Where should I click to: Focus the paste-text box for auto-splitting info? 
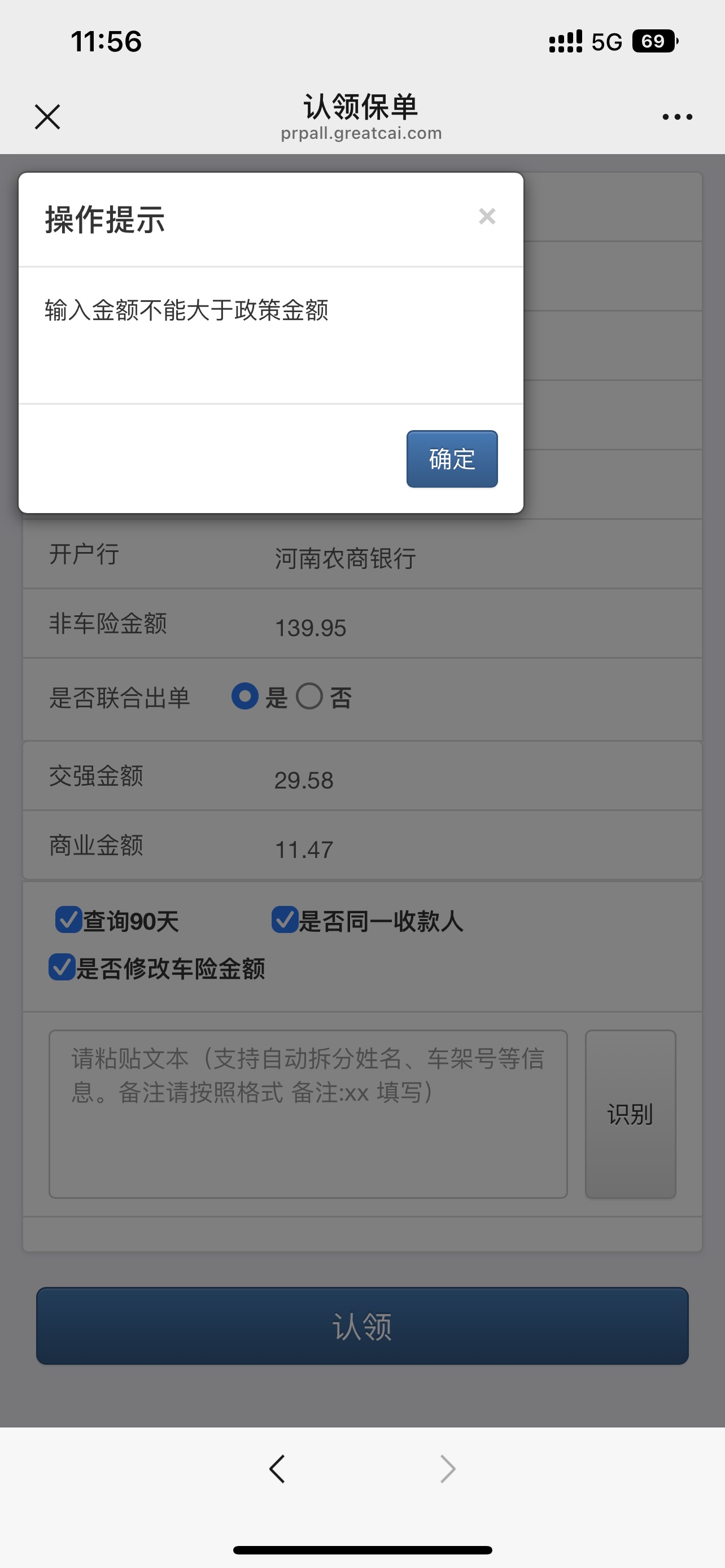point(308,1114)
